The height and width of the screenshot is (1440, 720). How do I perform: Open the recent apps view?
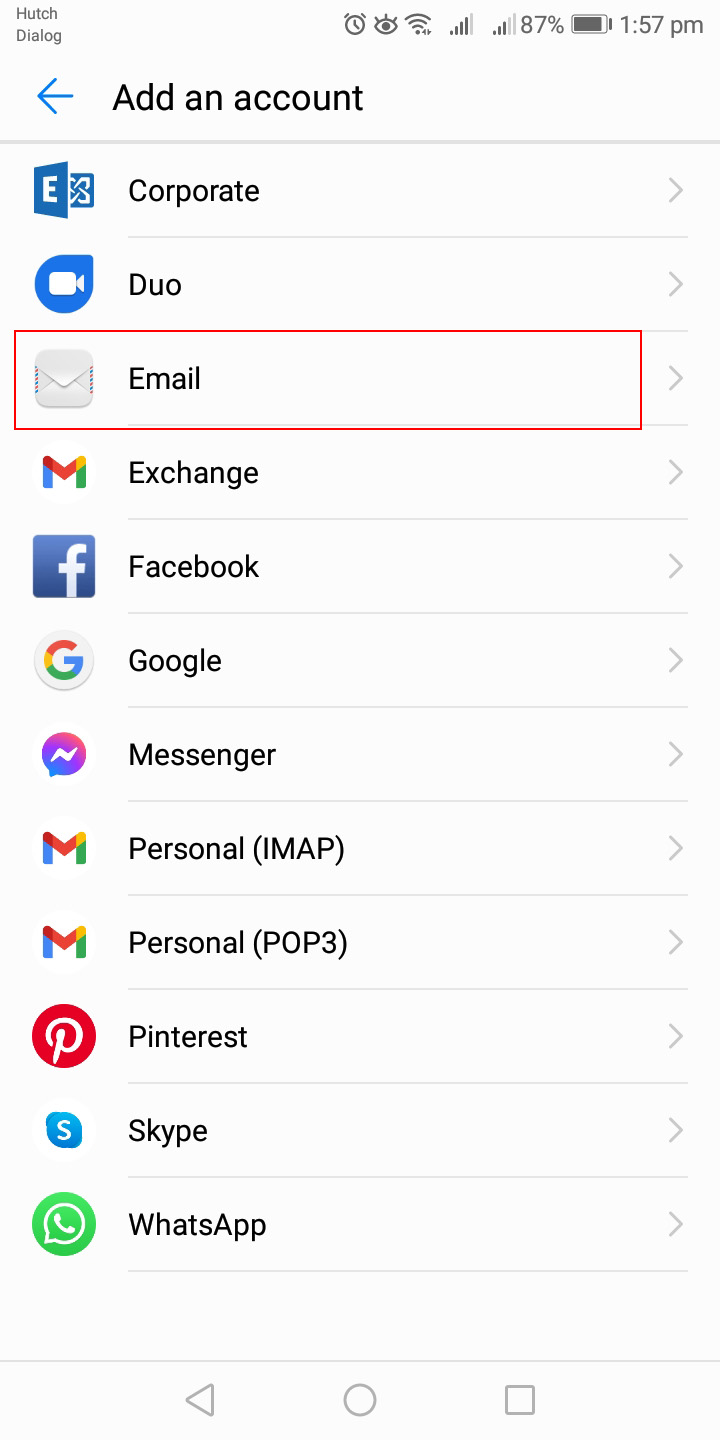(519, 1400)
